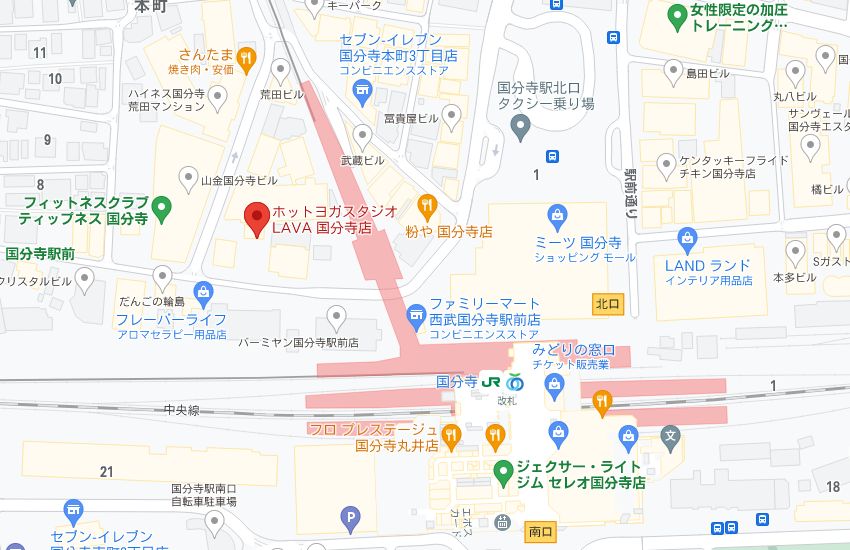Select 粉や 国分寺店 restaurant pin

coord(427,206)
